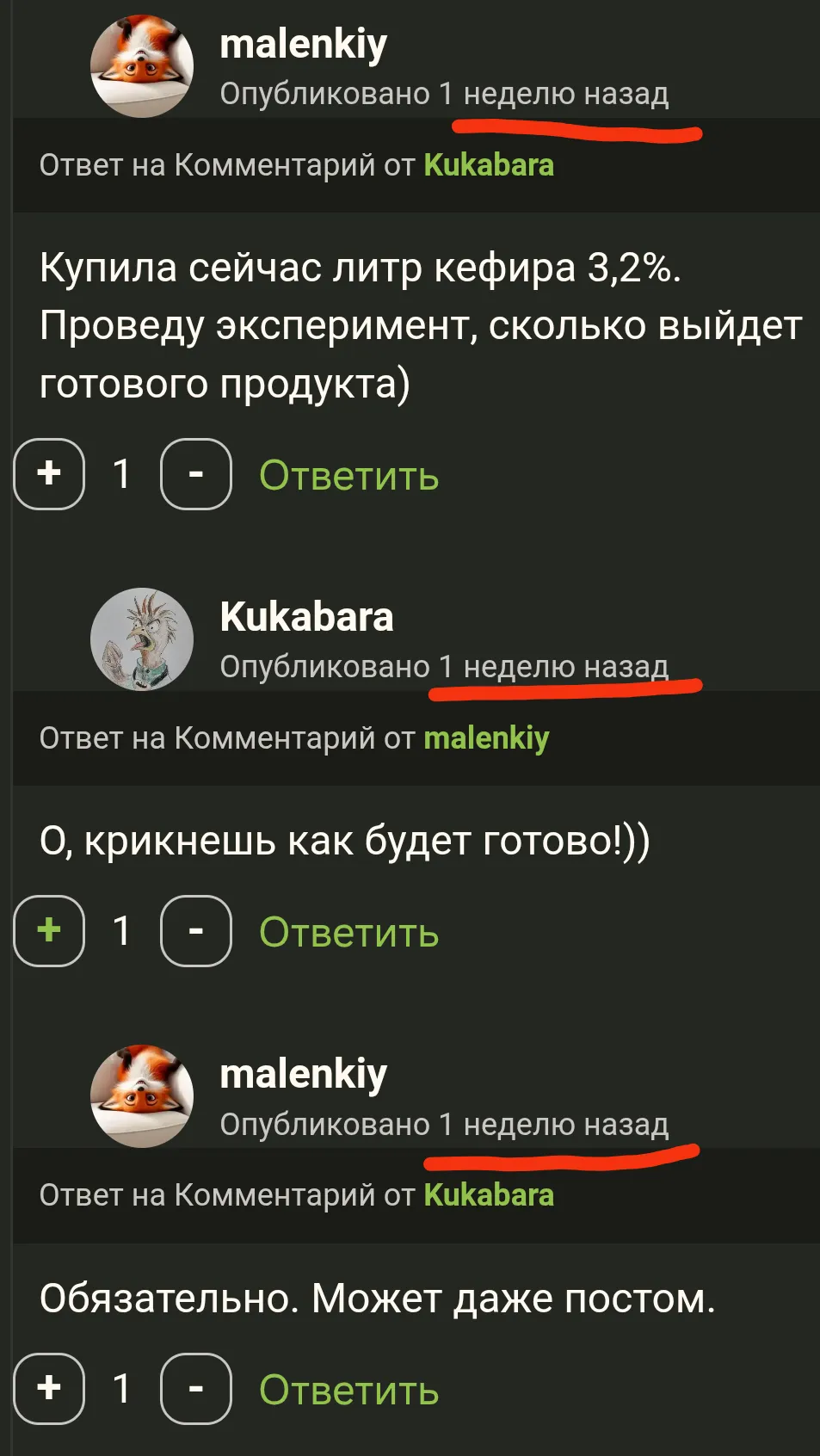
Task: Upvote malenkiy's kefir experiment comment
Action: [x=49, y=474]
